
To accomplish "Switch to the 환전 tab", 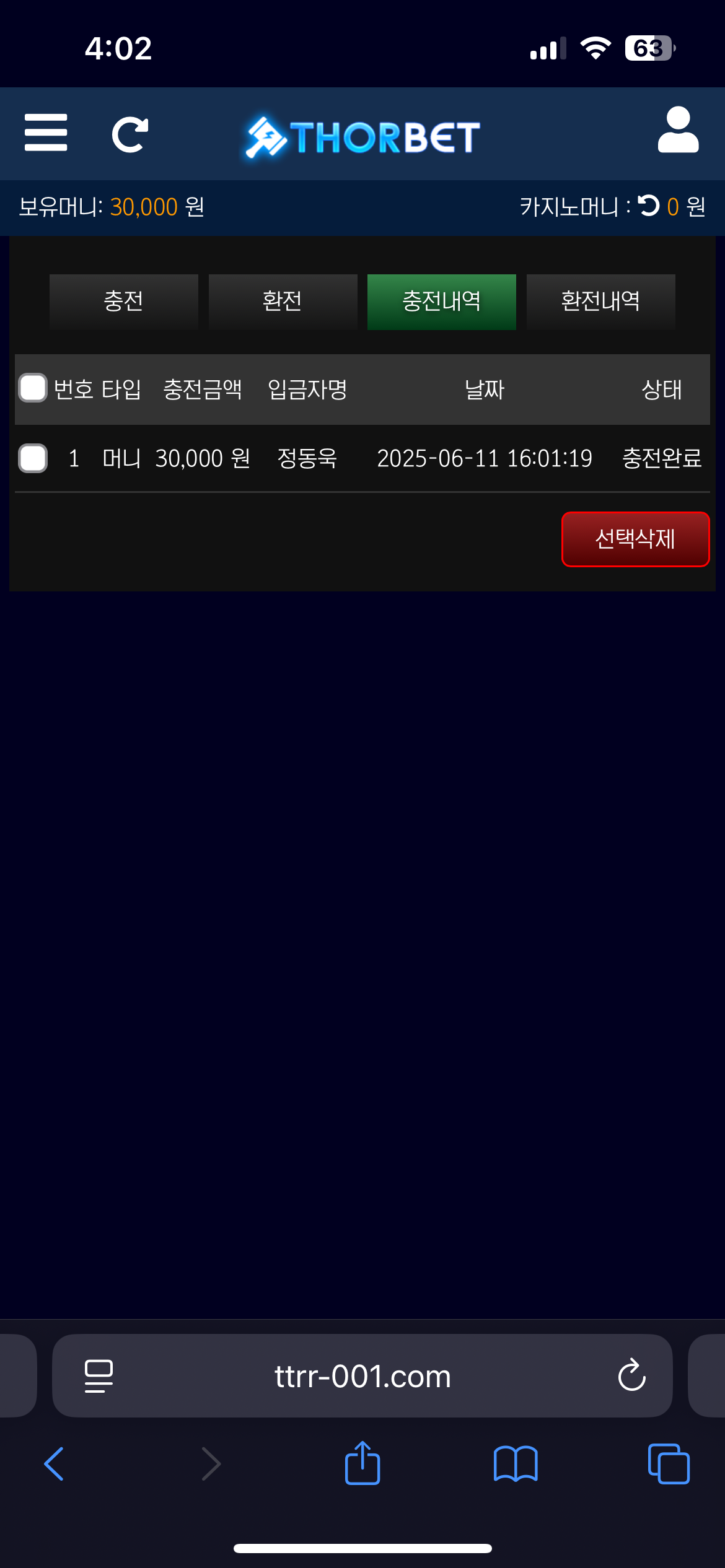I will coord(283,302).
